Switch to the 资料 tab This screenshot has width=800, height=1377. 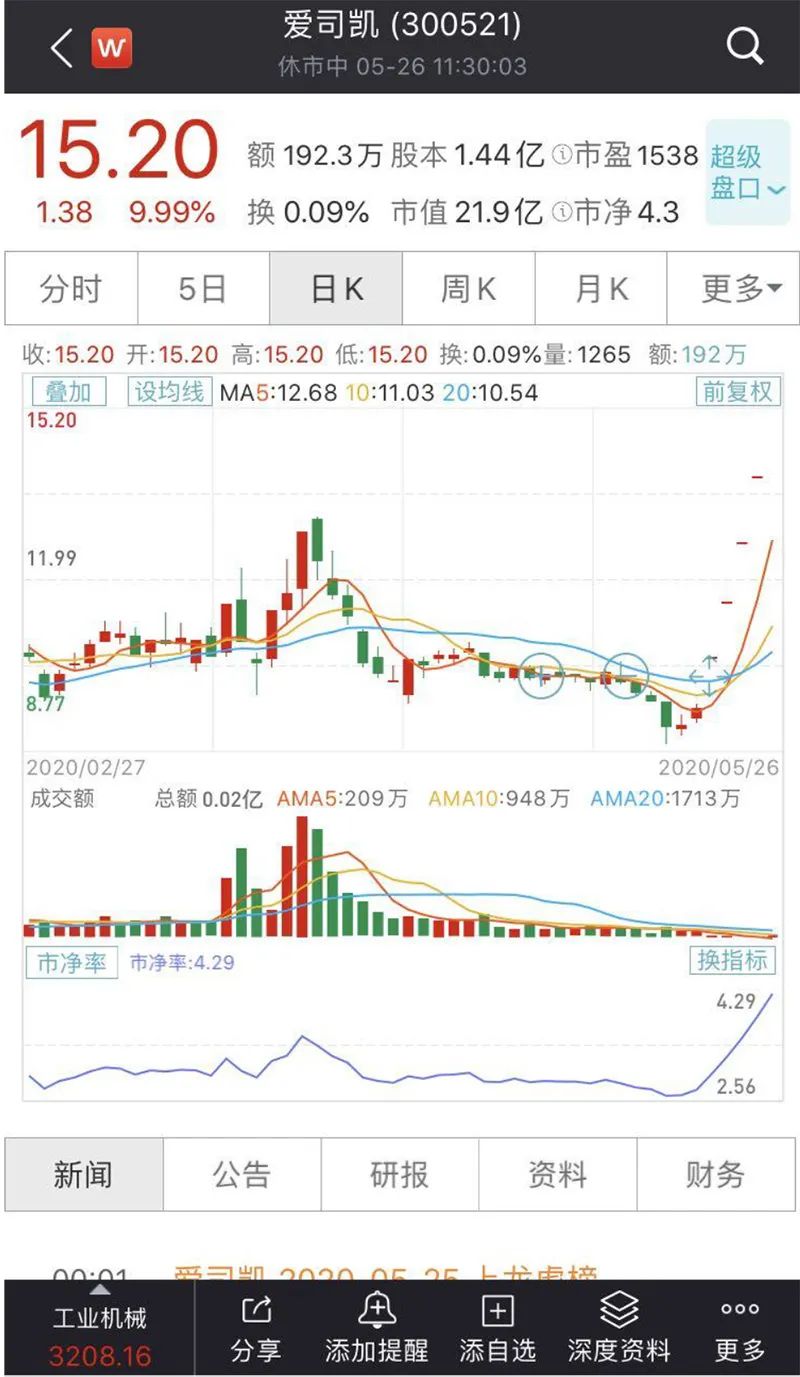pyautogui.click(x=557, y=1174)
